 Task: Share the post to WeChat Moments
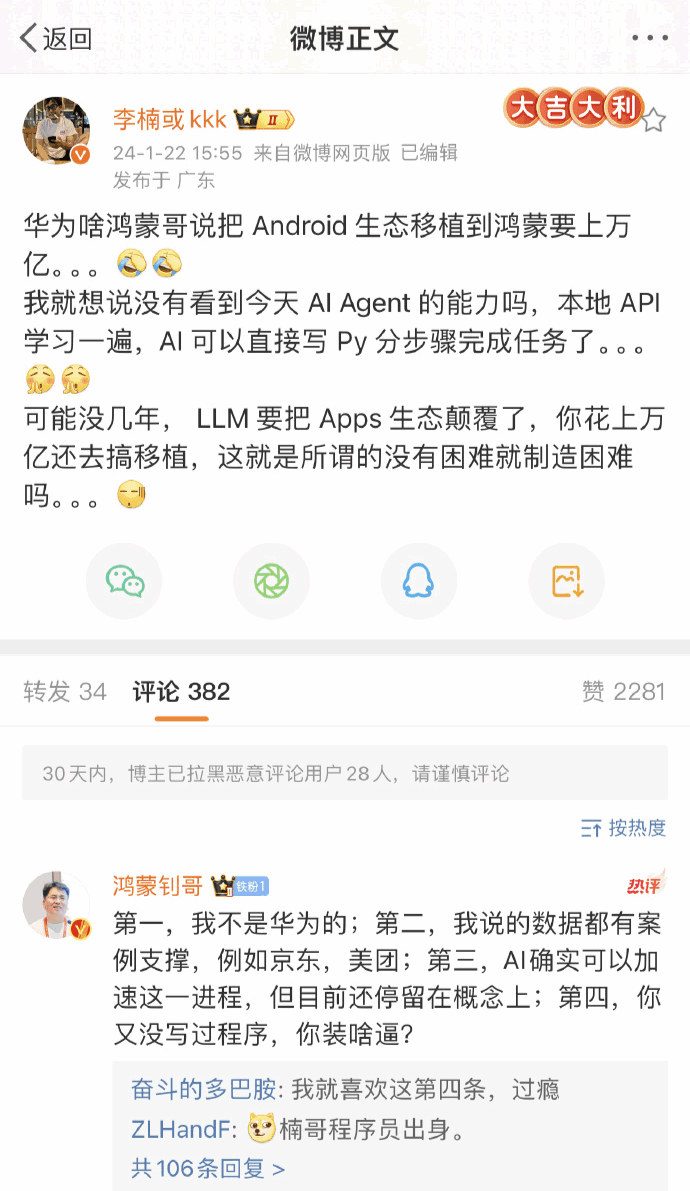pos(271,581)
